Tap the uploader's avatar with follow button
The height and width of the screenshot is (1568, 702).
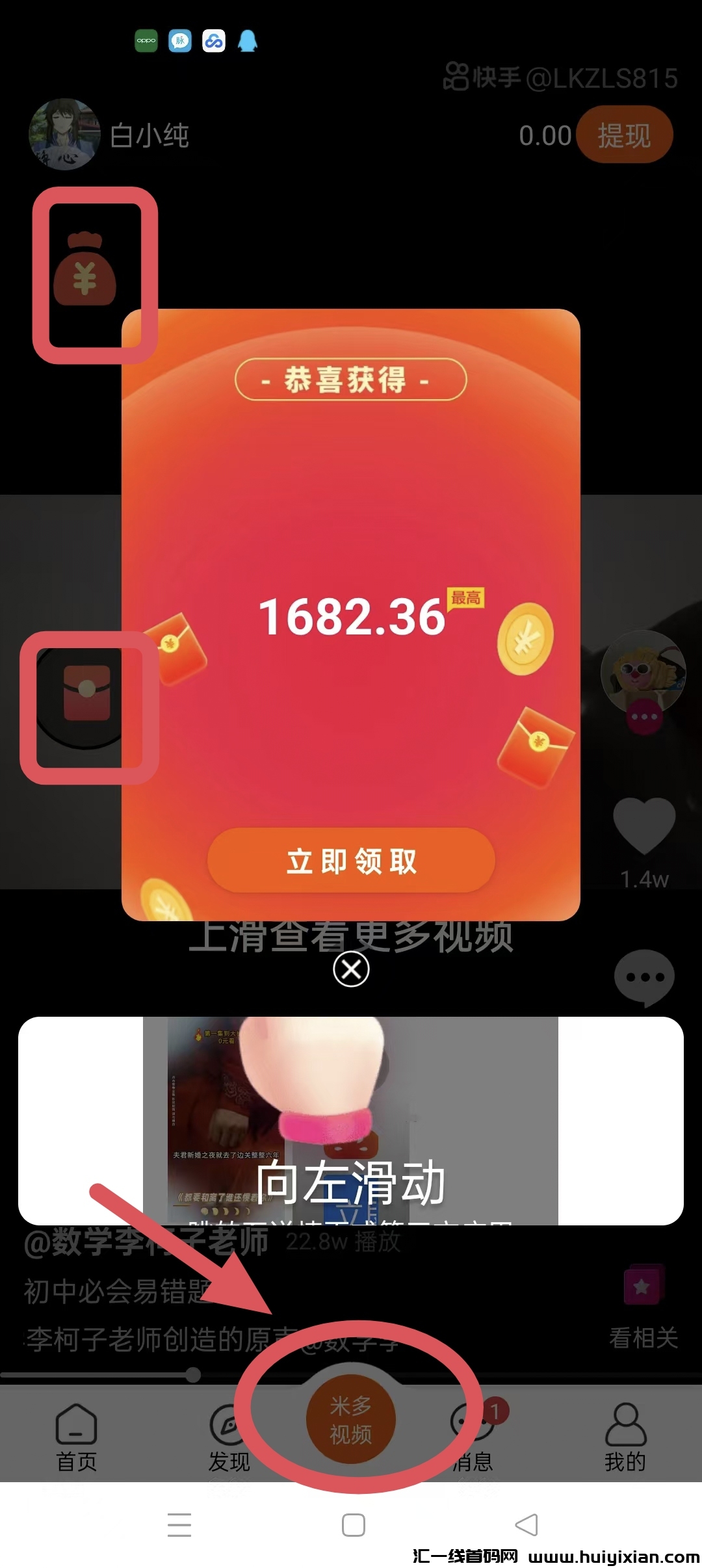pos(642,670)
